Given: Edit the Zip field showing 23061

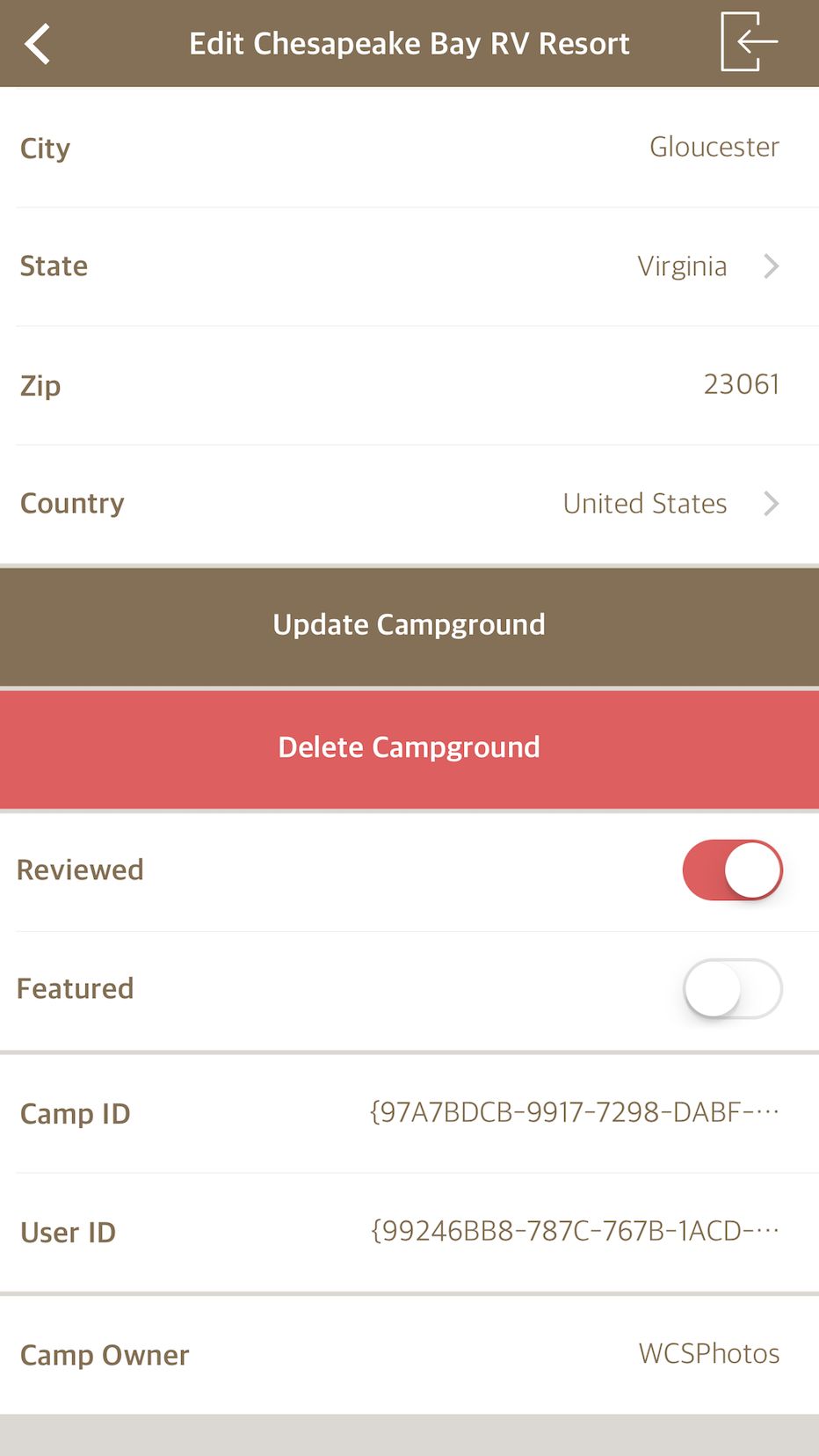Looking at the screenshot, I should pos(409,385).
